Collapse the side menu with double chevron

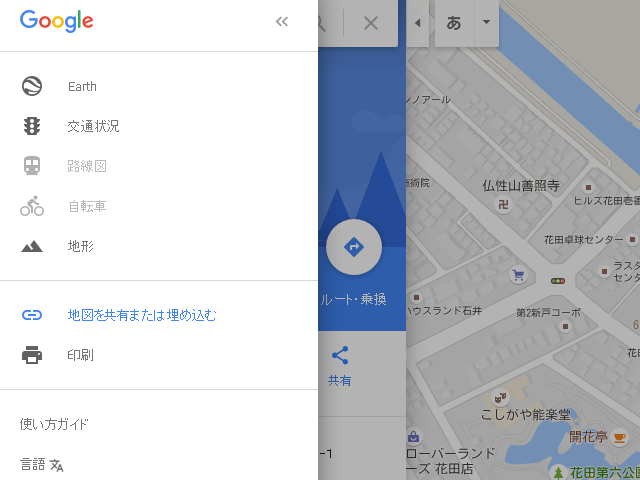[282, 22]
